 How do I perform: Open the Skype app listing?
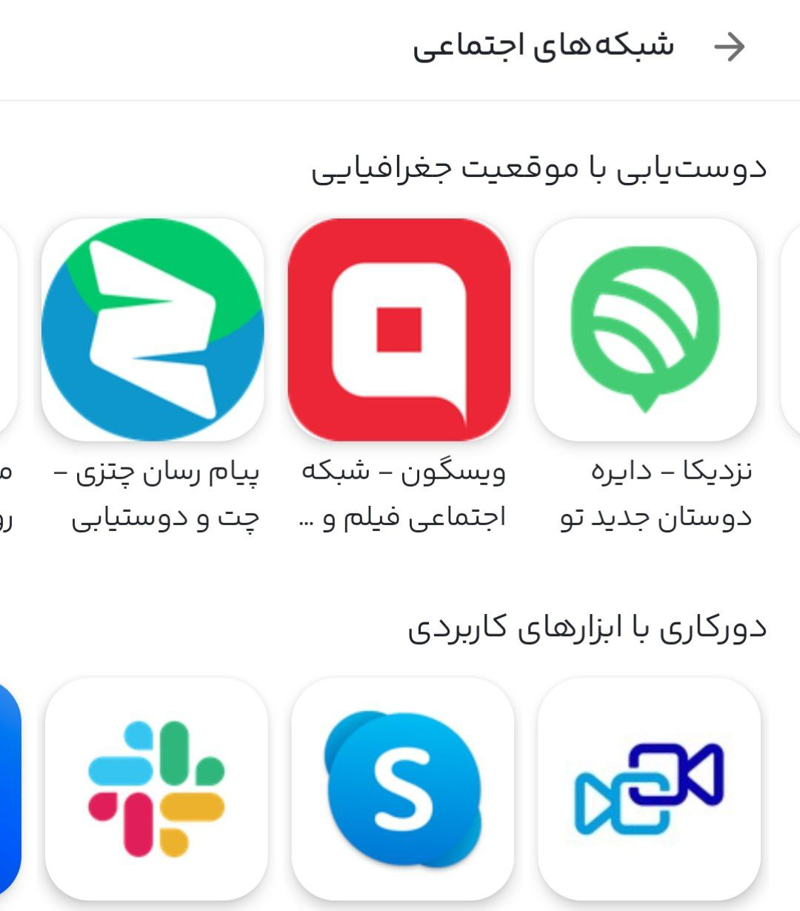pos(402,788)
